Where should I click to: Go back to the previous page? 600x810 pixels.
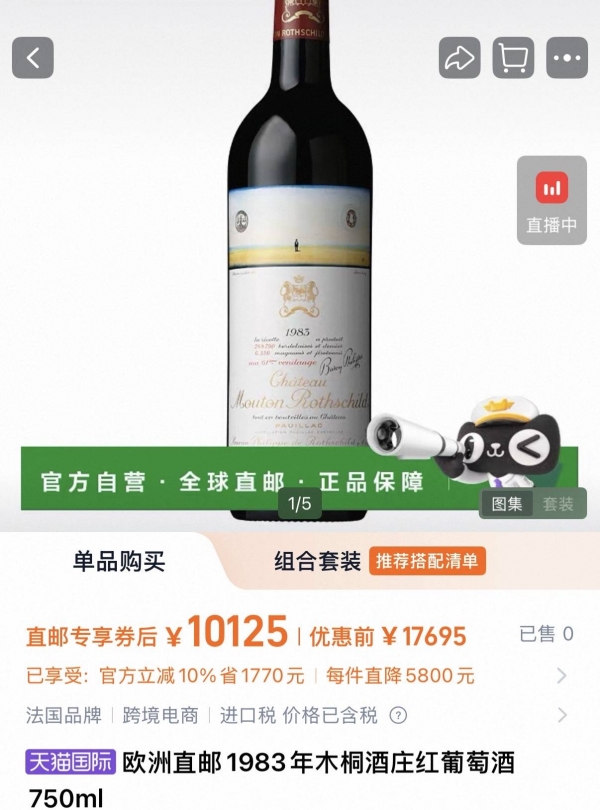33,58
